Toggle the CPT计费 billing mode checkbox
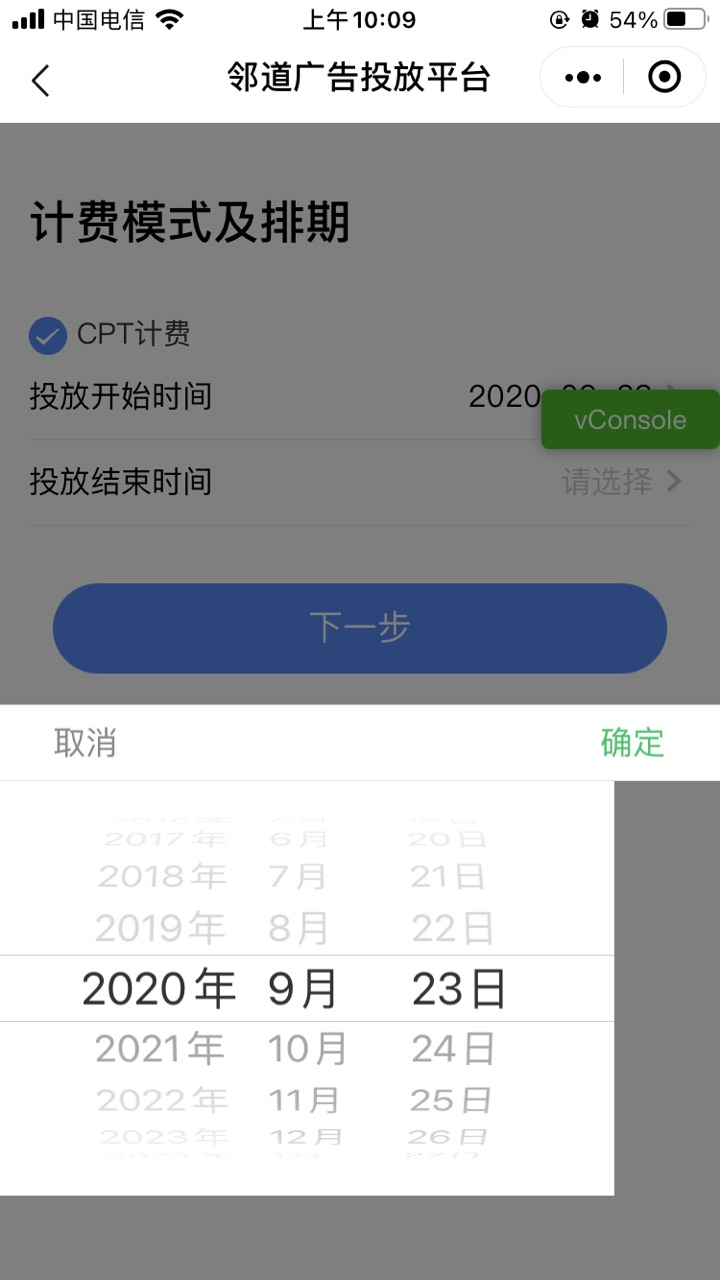The height and width of the screenshot is (1280, 720). tap(46, 336)
